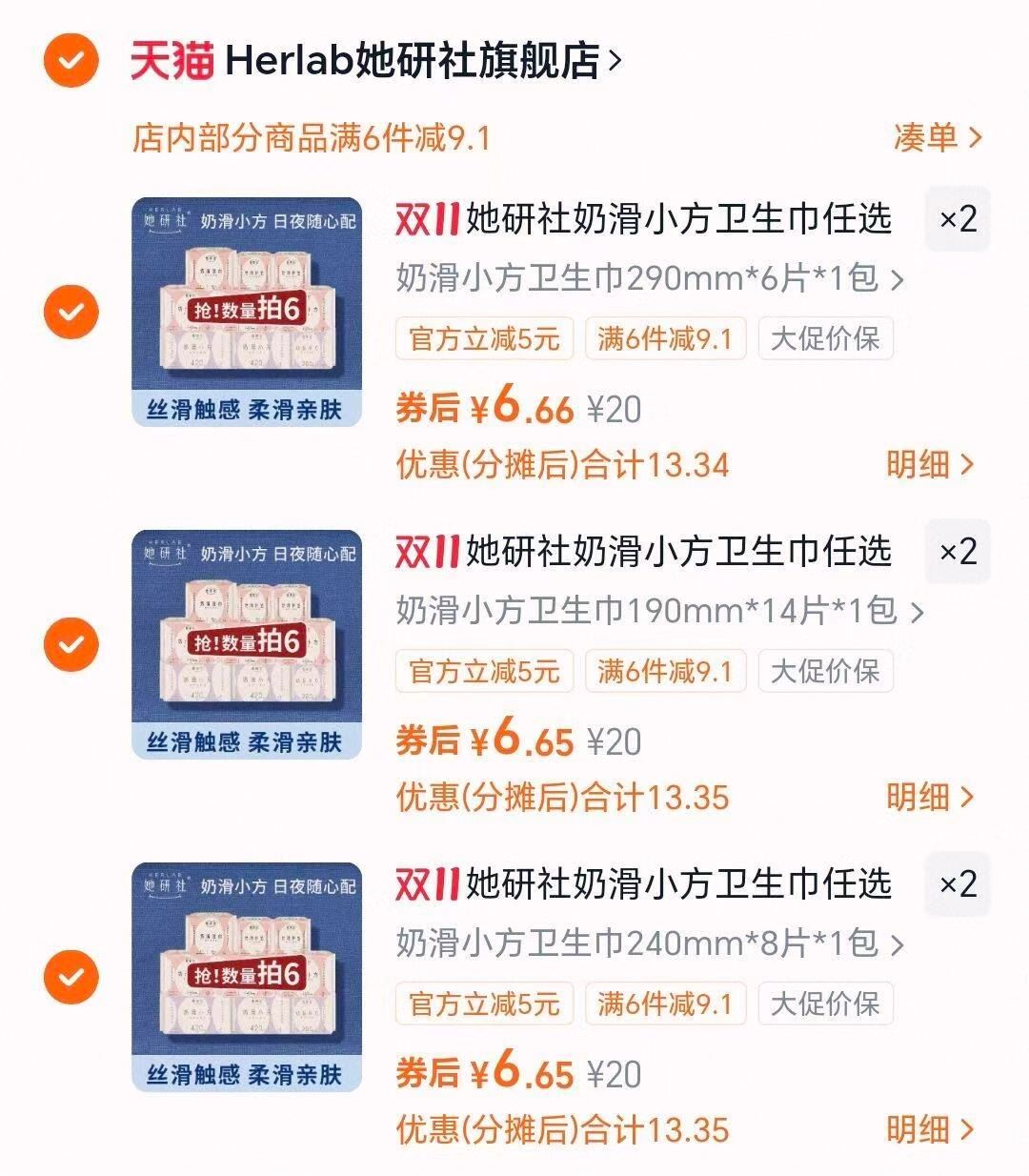Open the 290mm product thumbnail image

(248, 314)
